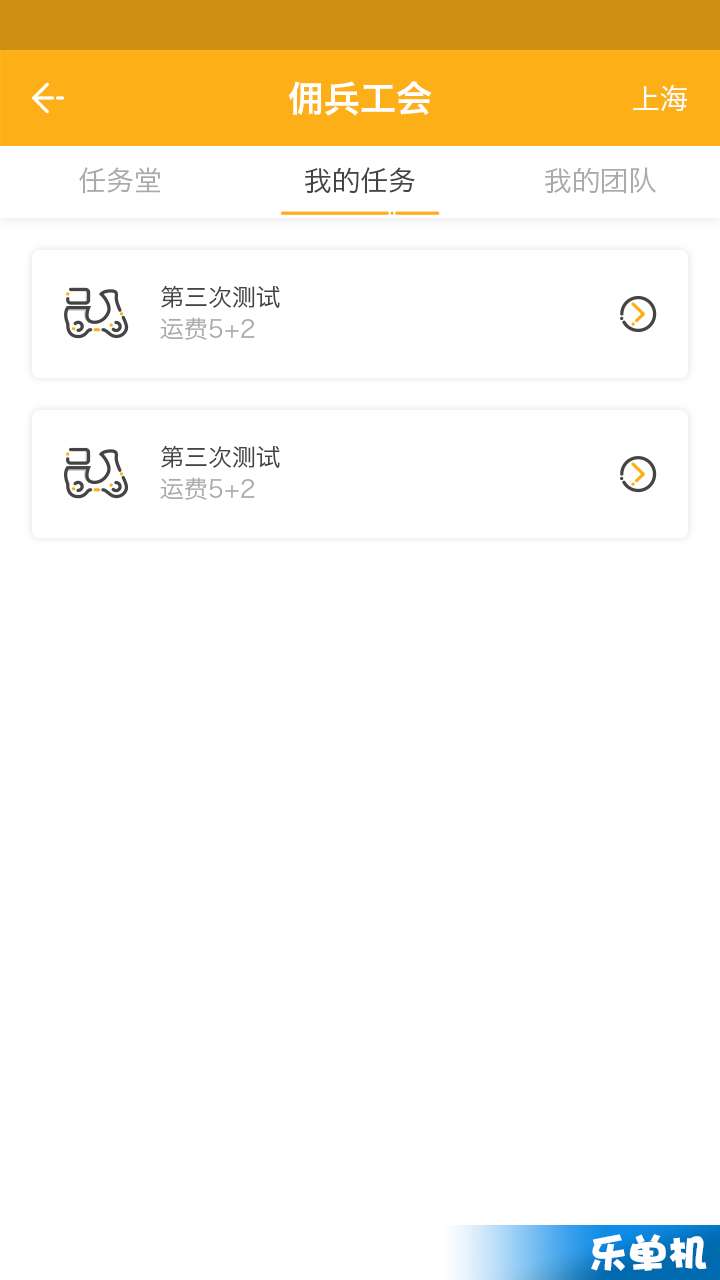Select the 我的任务 tab
Screen dimensions: 720x1280
[x=360, y=181]
